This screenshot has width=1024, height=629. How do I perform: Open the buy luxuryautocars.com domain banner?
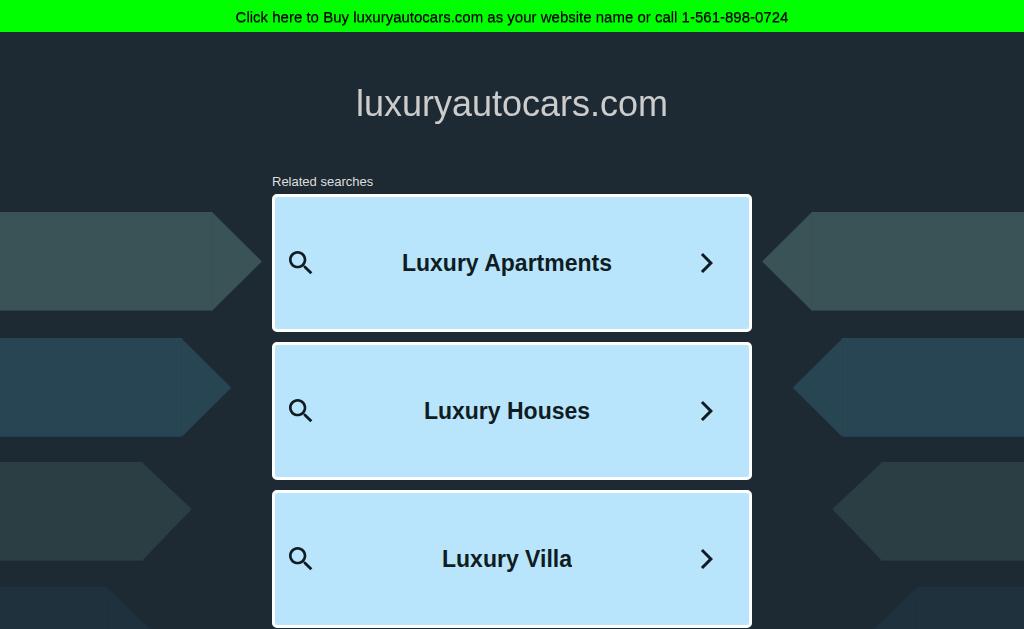511,17
